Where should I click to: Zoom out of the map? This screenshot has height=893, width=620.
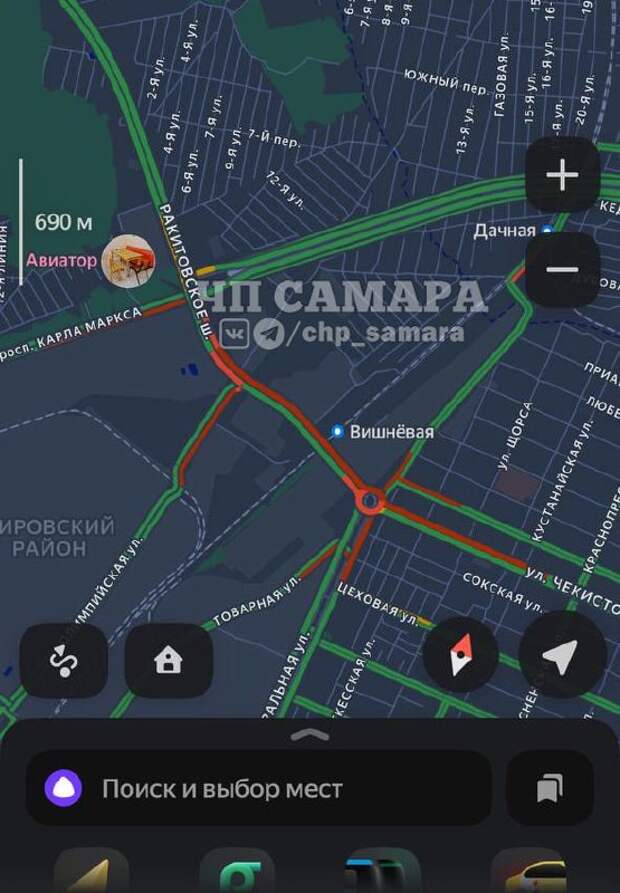point(562,270)
